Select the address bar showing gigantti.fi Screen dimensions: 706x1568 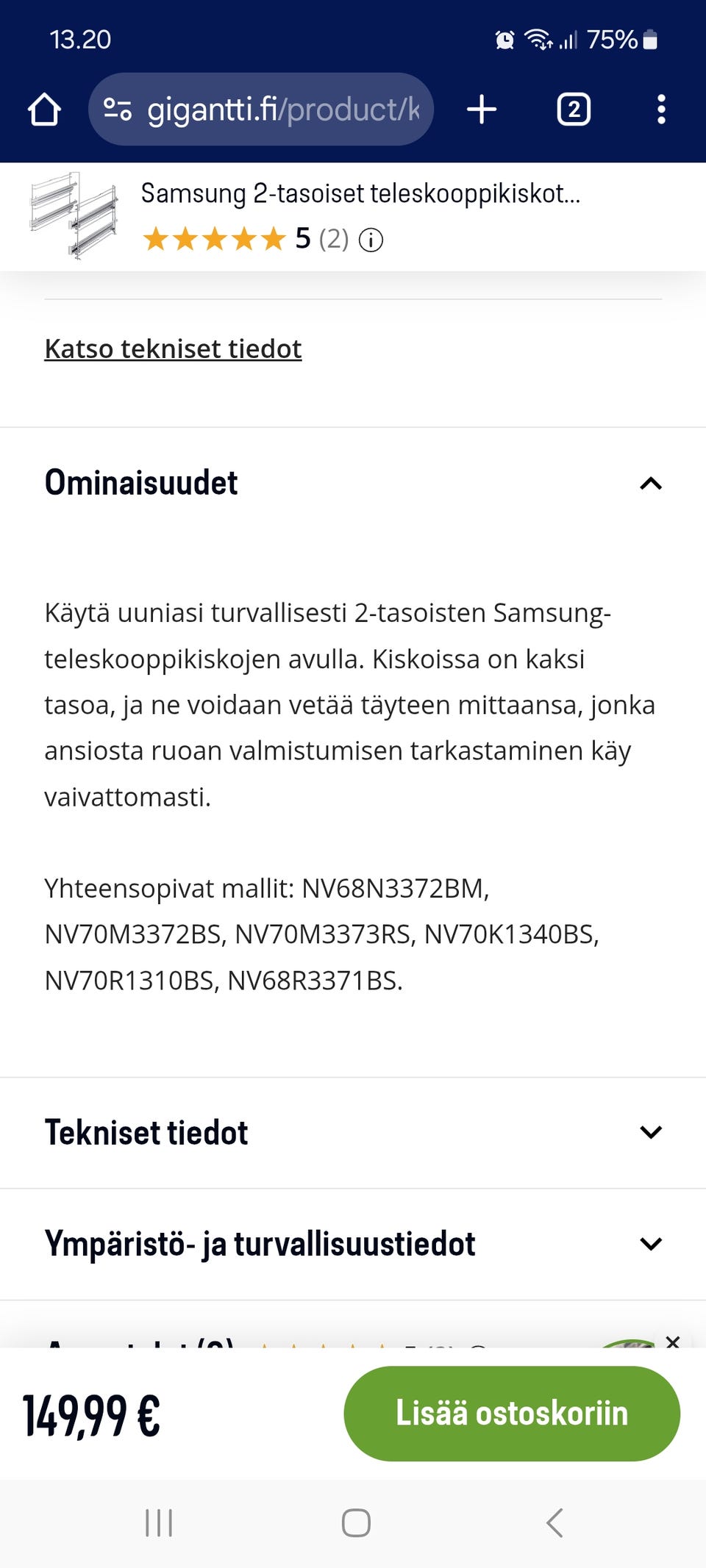(x=279, y=110)
